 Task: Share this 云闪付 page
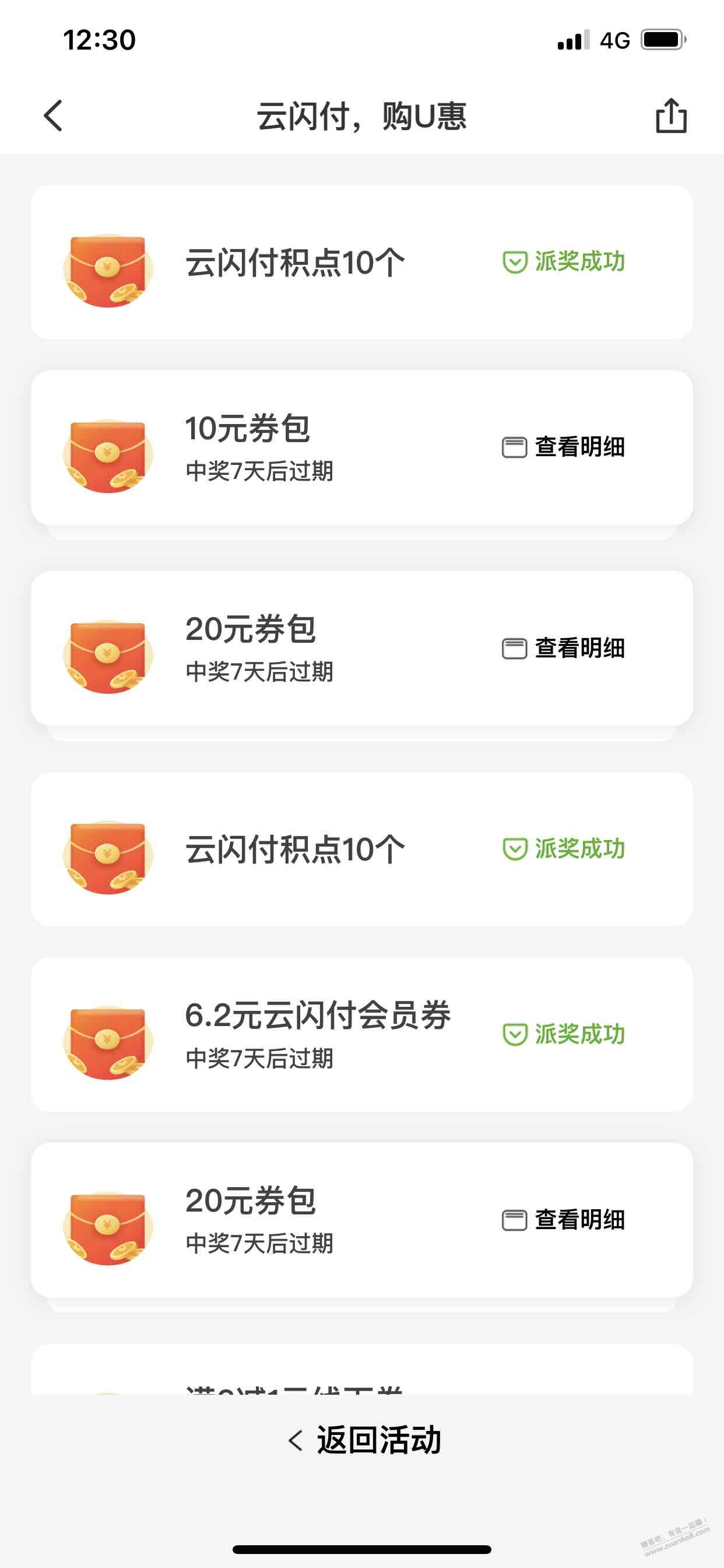coord(671,116)
